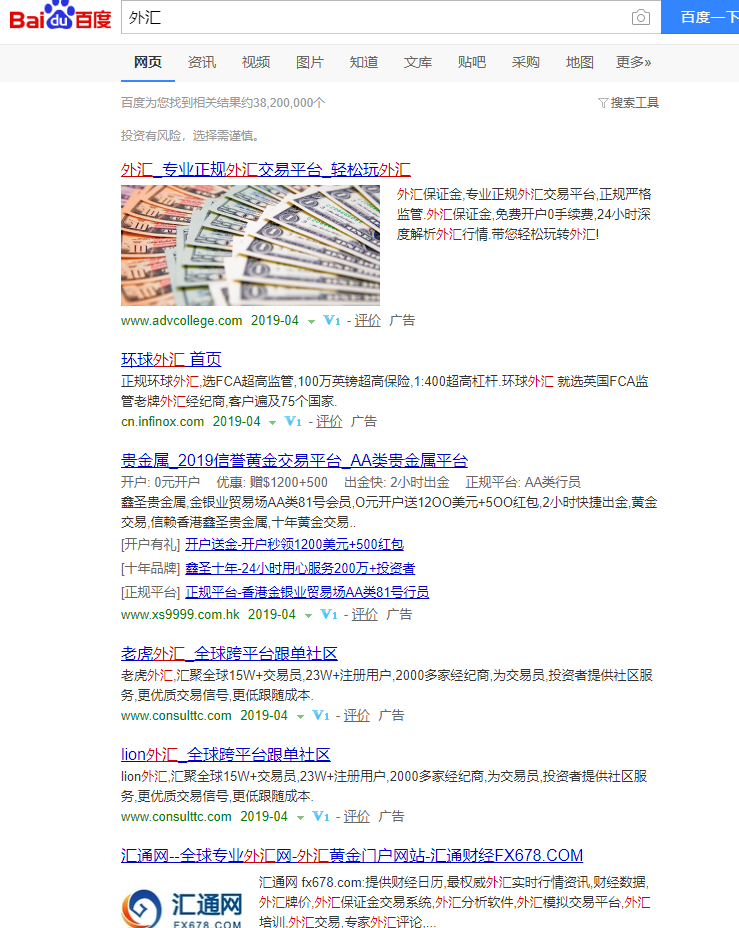Click the camera icon for image search

click(x=640, y=17)
